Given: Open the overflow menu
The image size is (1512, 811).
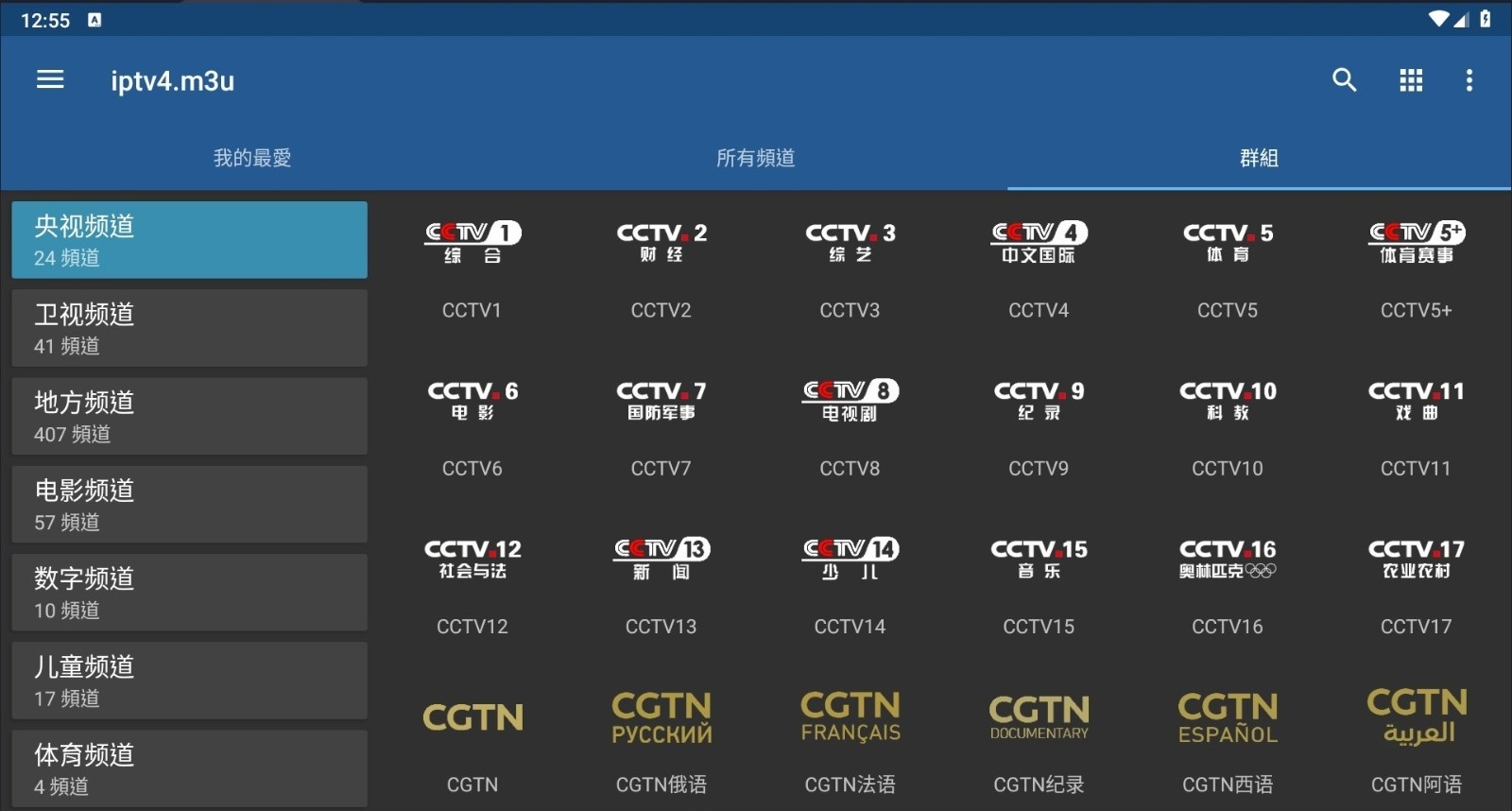Looking at the screenshot, I should pos(1469,80).
